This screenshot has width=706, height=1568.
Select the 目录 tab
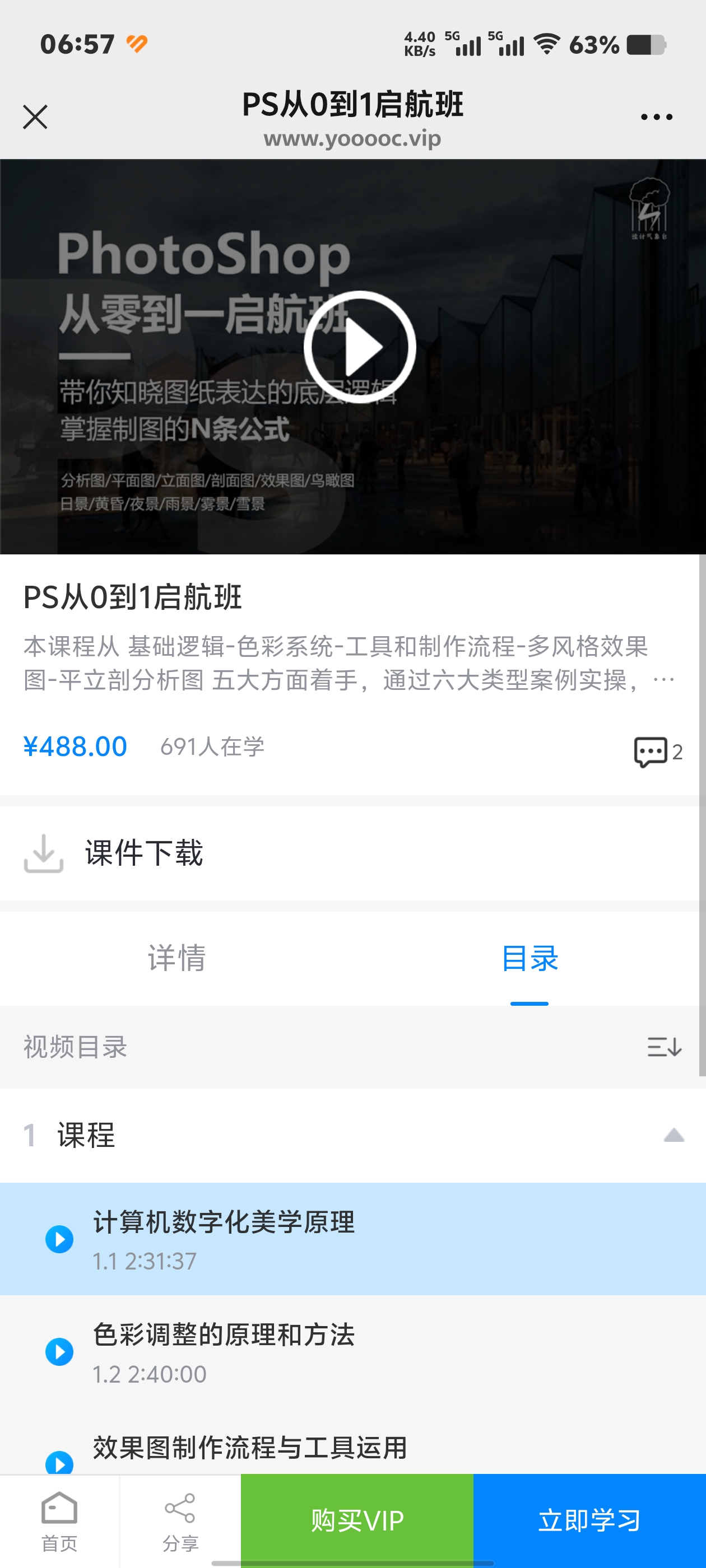tap(529, 958)
